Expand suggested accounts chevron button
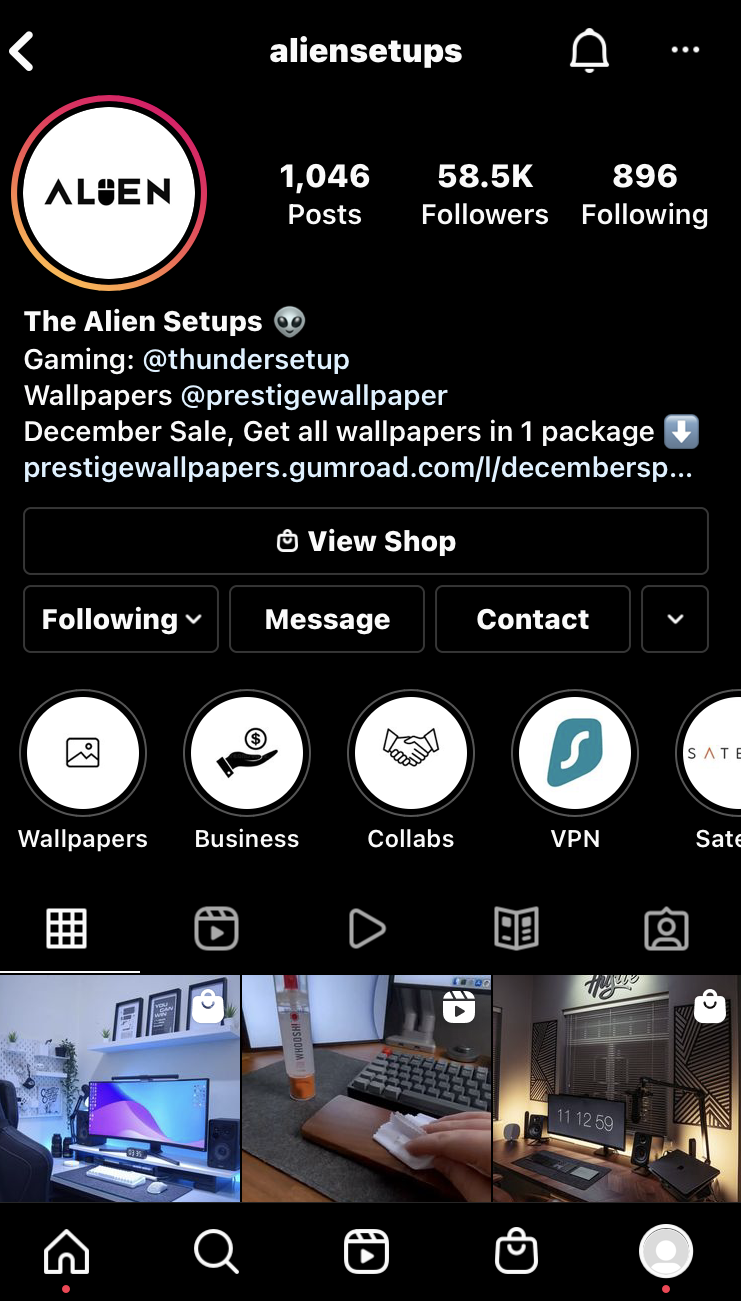The width and height of the screenshot is (741, 1301). 675,619
